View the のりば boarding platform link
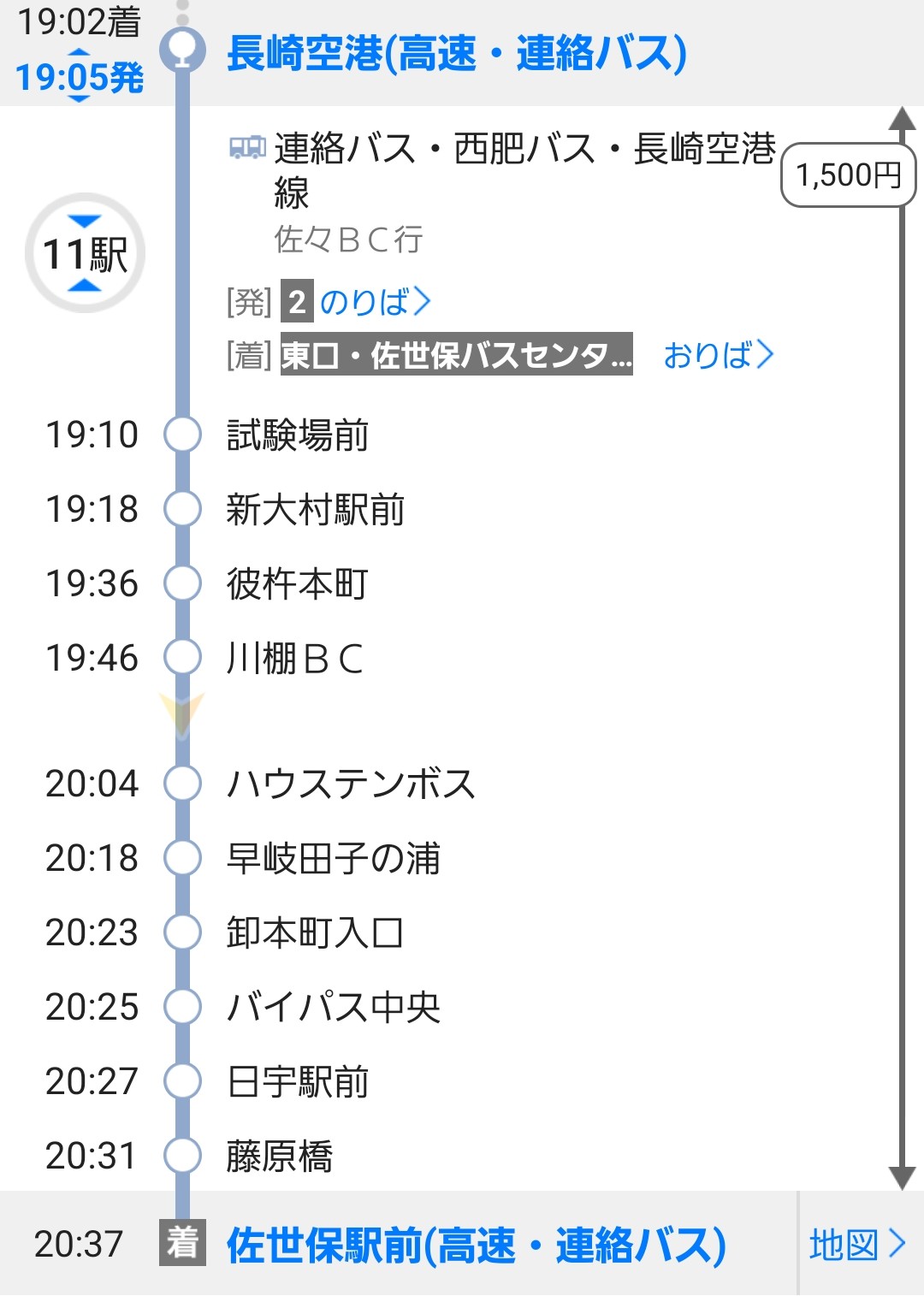 tap(375, 302)
